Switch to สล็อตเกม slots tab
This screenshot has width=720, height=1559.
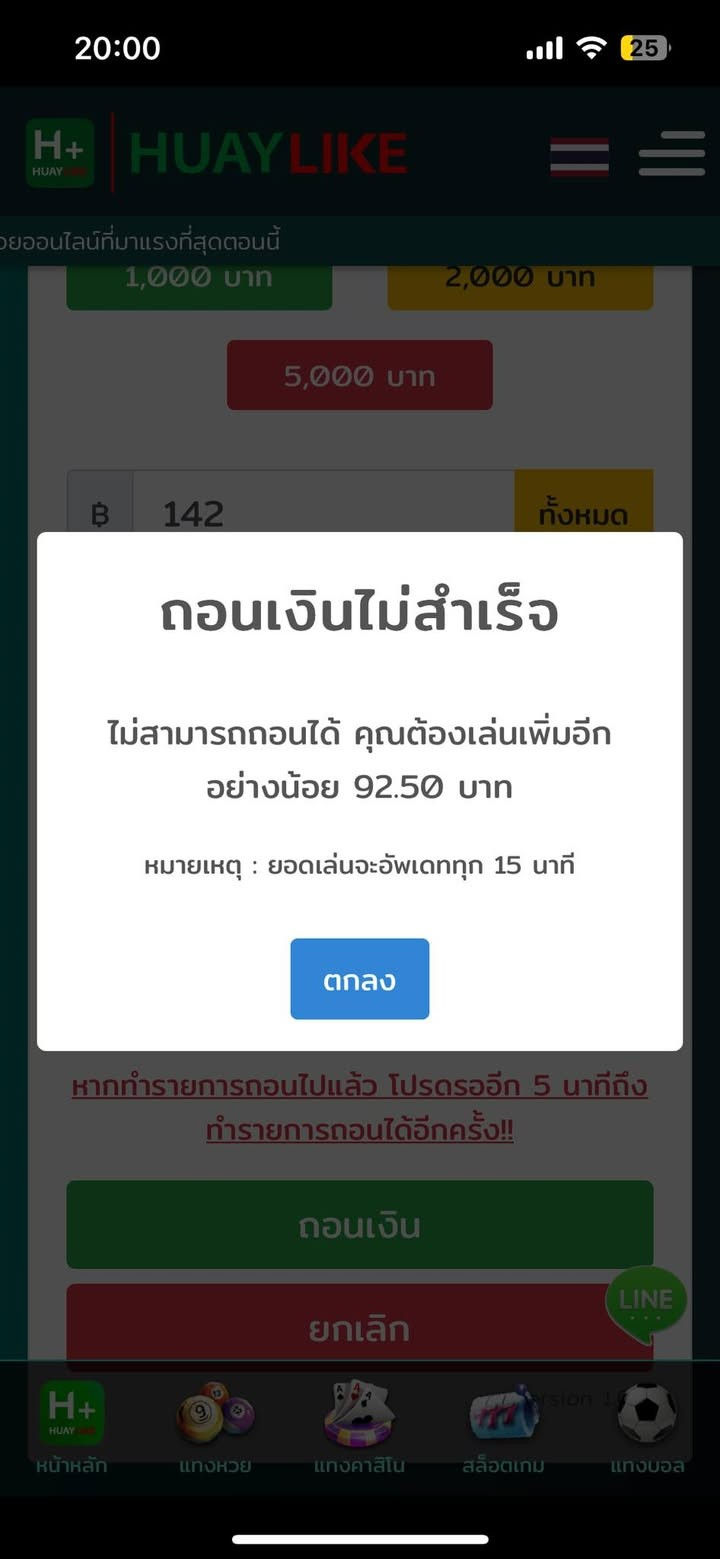coord(503,1427)
